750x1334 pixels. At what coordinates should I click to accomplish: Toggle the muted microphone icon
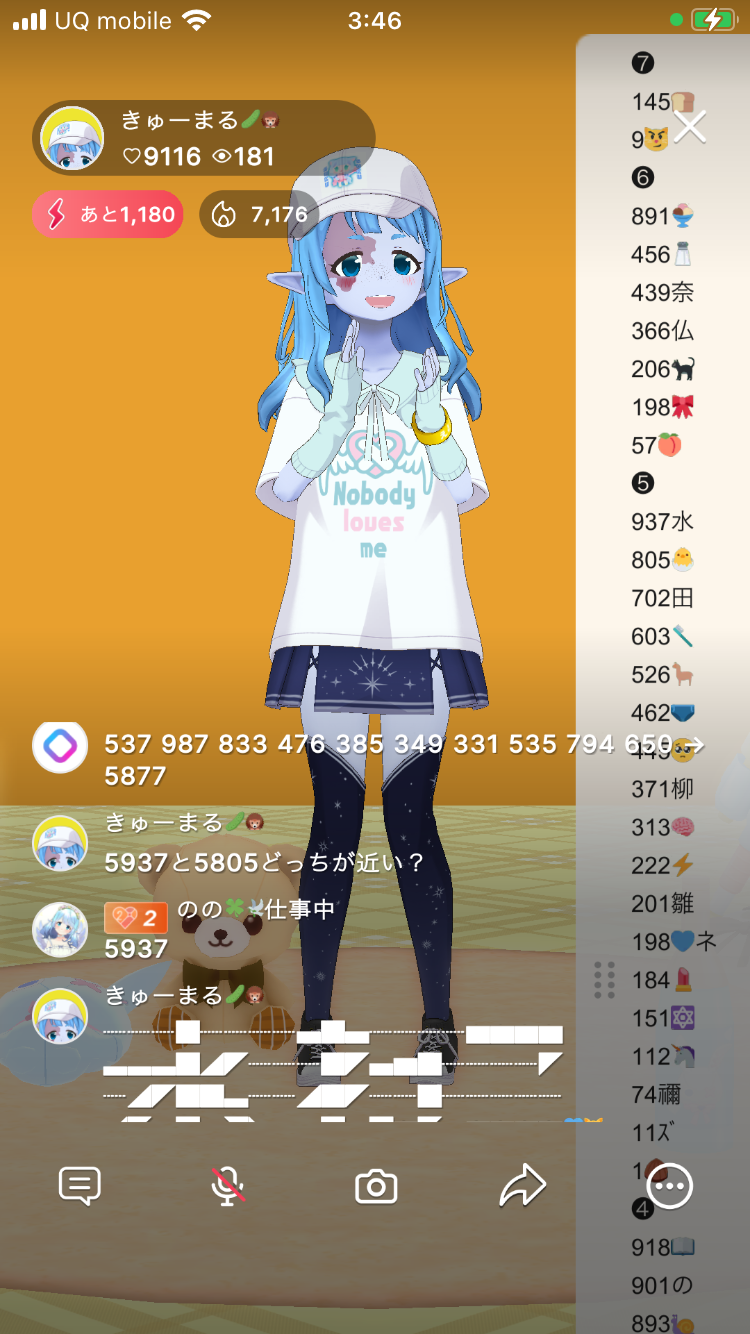(x=228, y=1187)
